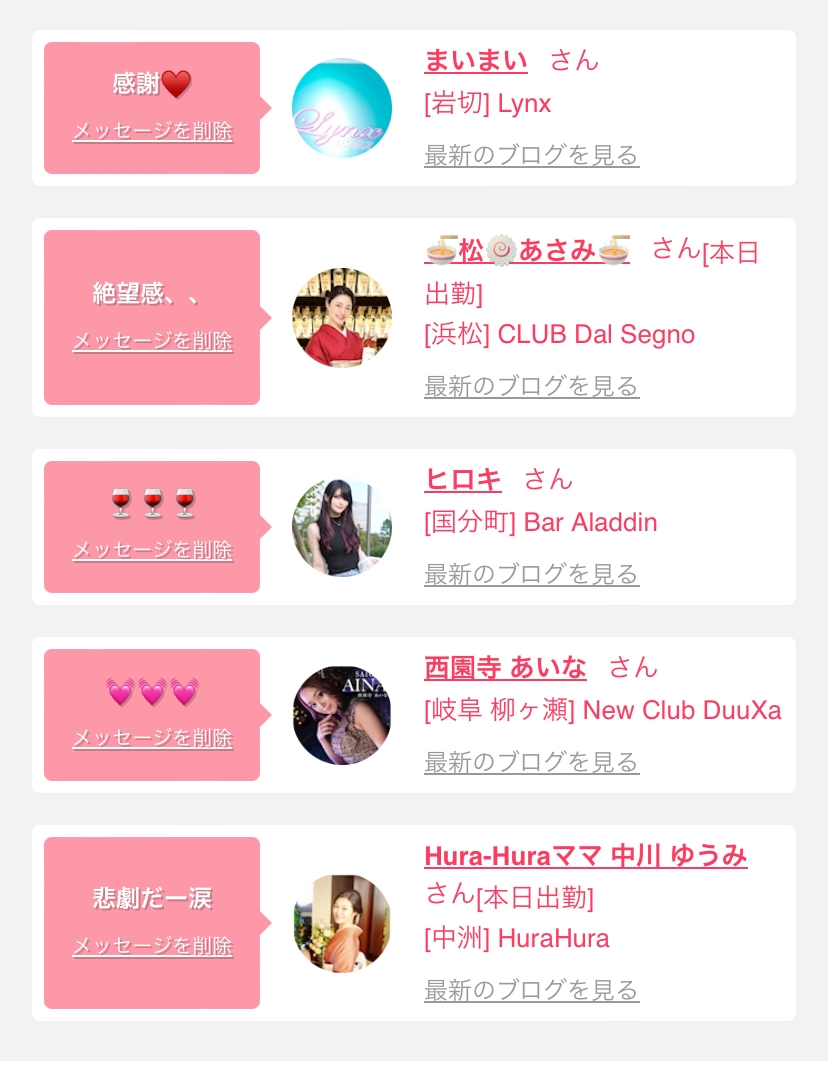This screenshot has height=1074, width=828.
Task: View 西園寺 あいな's latest blog
Action: click(x=531, y=763)
